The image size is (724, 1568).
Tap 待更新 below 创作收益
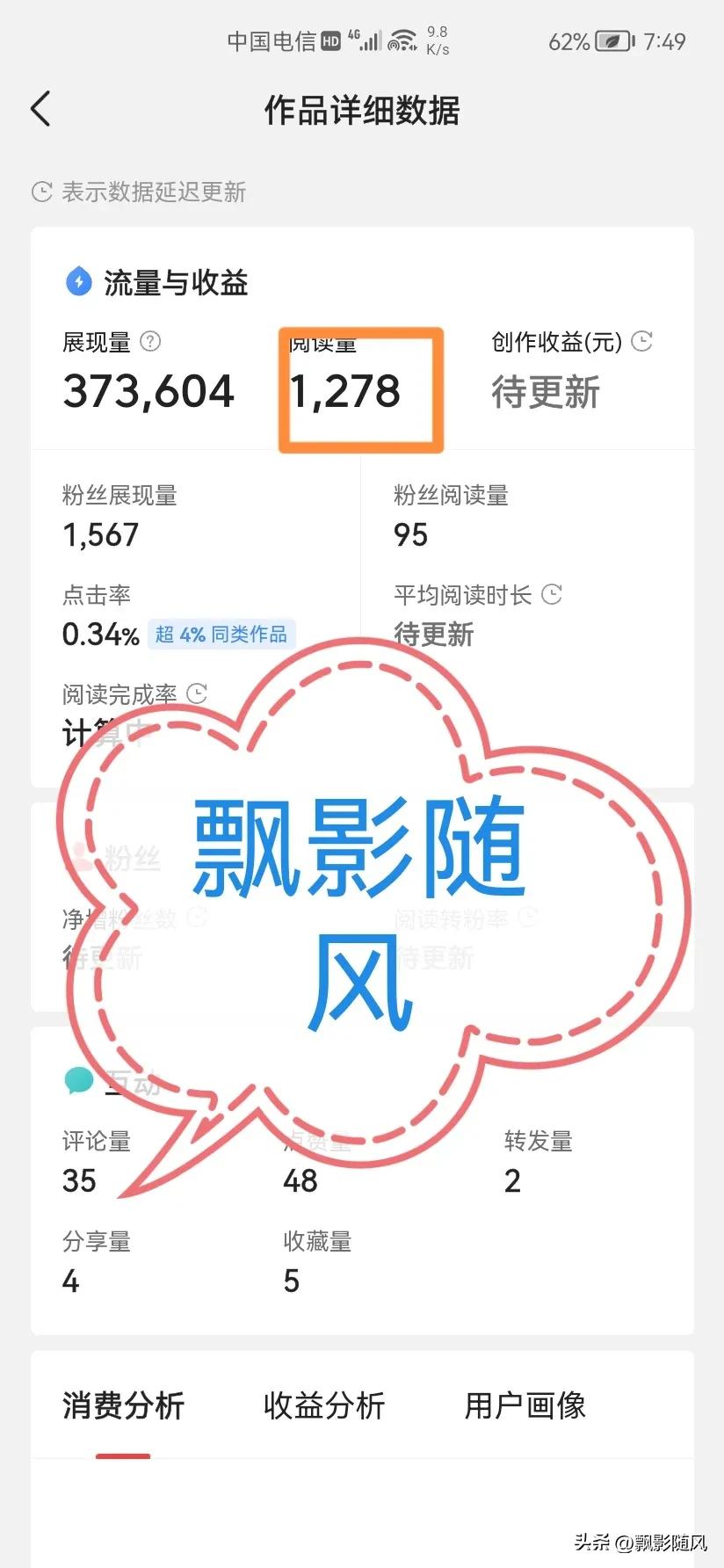tap(546, 394)
